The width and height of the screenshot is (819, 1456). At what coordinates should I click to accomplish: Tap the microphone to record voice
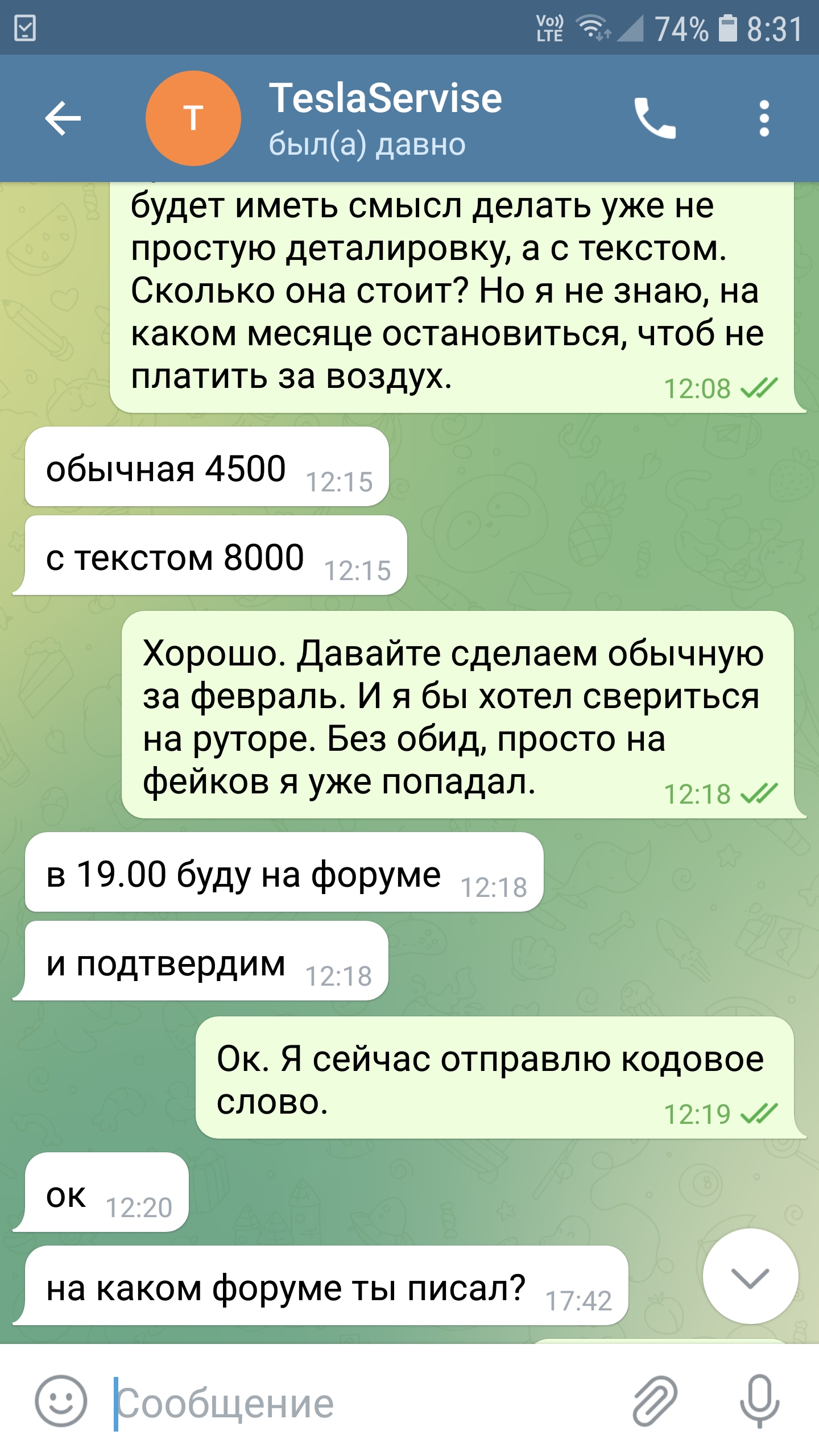pos(759,1402)
